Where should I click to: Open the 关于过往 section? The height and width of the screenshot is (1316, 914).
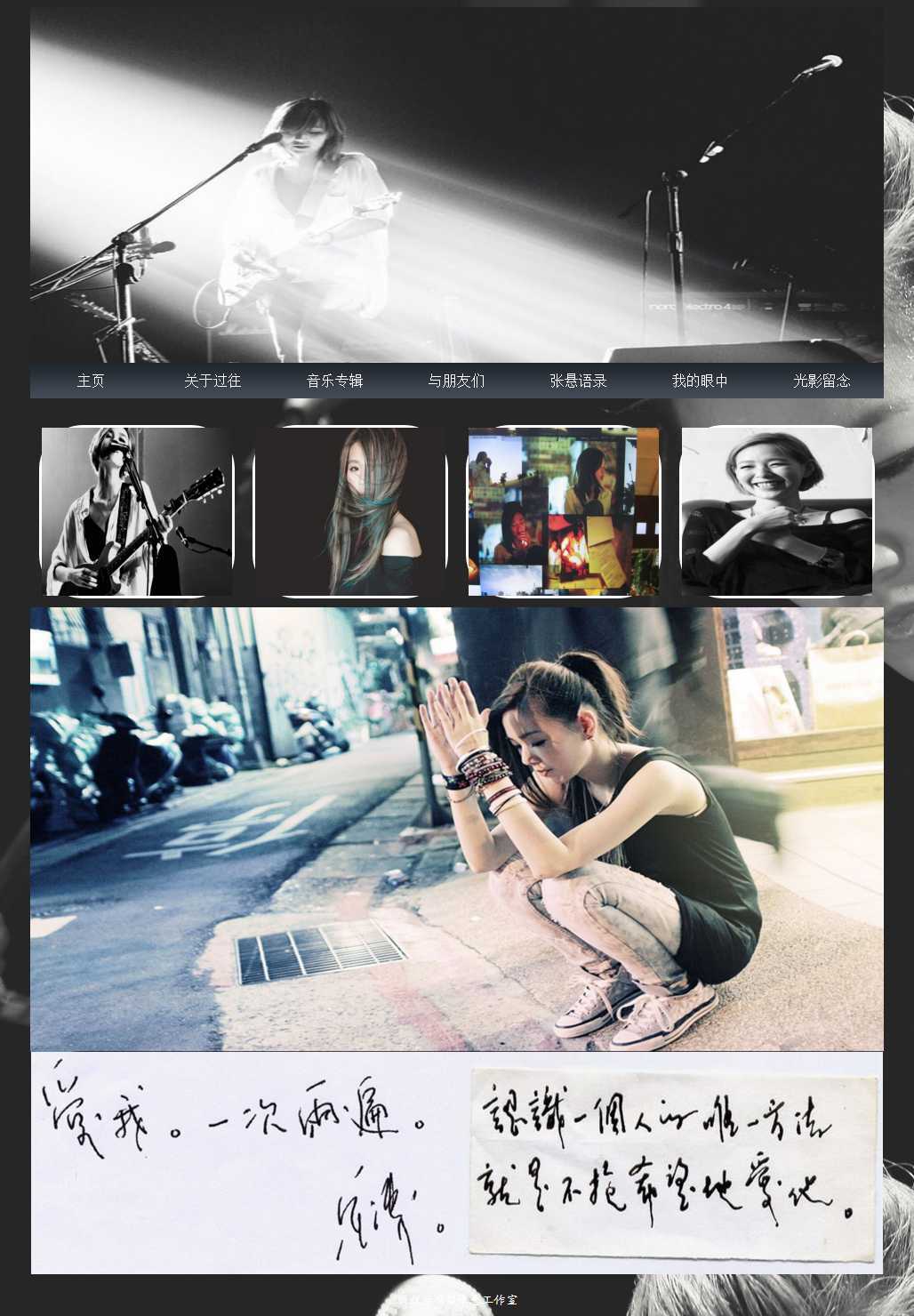tap(212, 381)
